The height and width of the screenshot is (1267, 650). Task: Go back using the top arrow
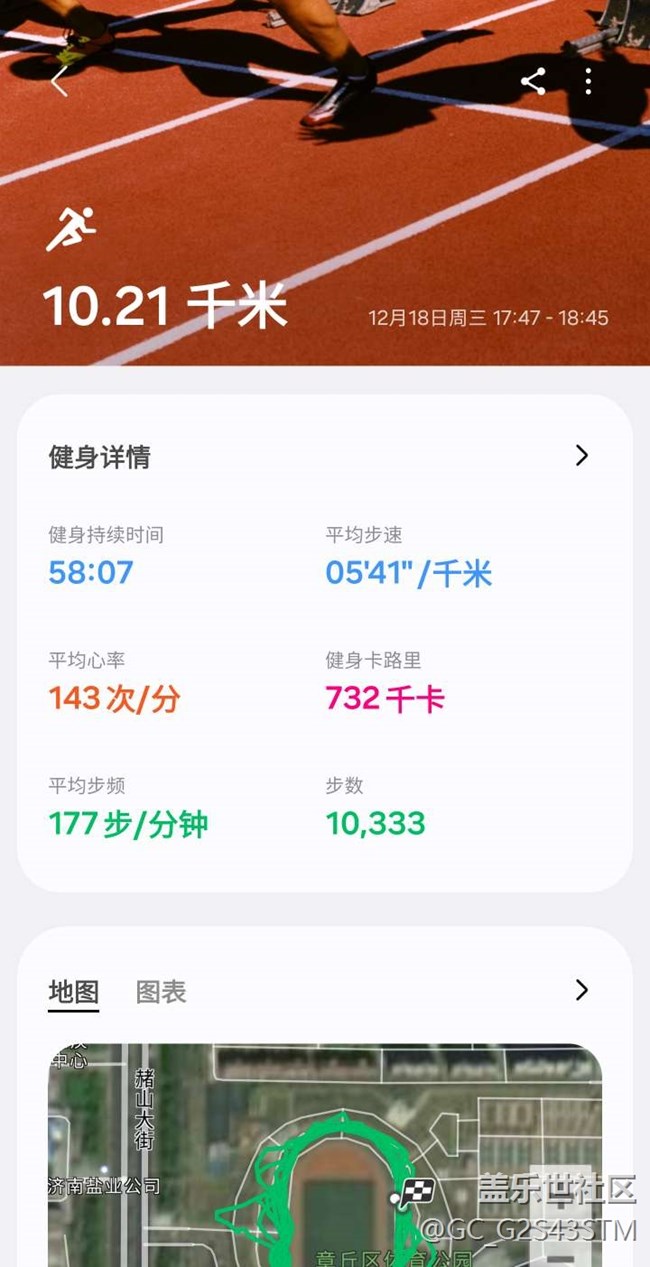pyautogui.click(x=60, y=82)
